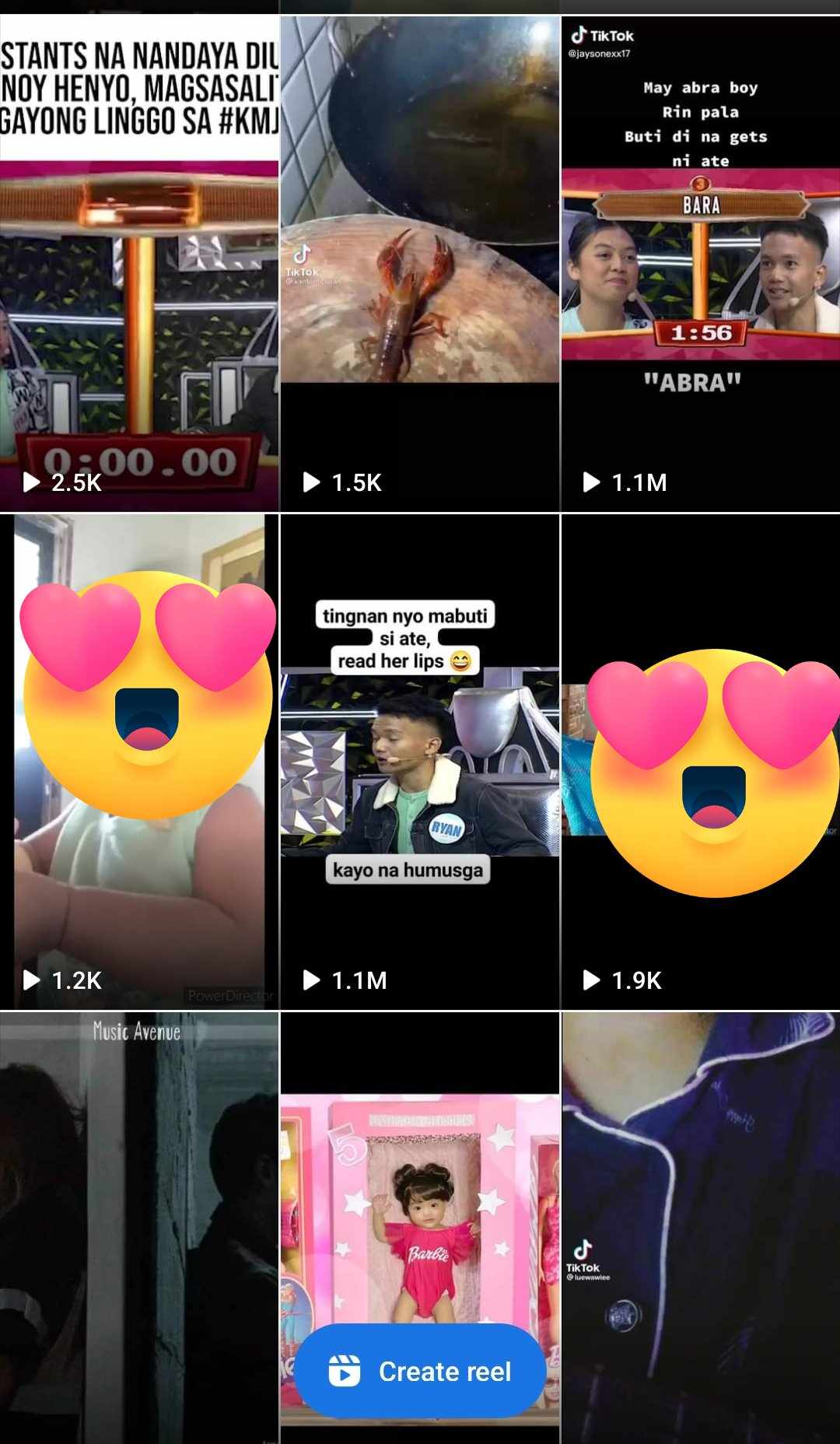Screen dimensions: 840x1444
Task: Play the "read her lips" reel
Action: point(420,762)
